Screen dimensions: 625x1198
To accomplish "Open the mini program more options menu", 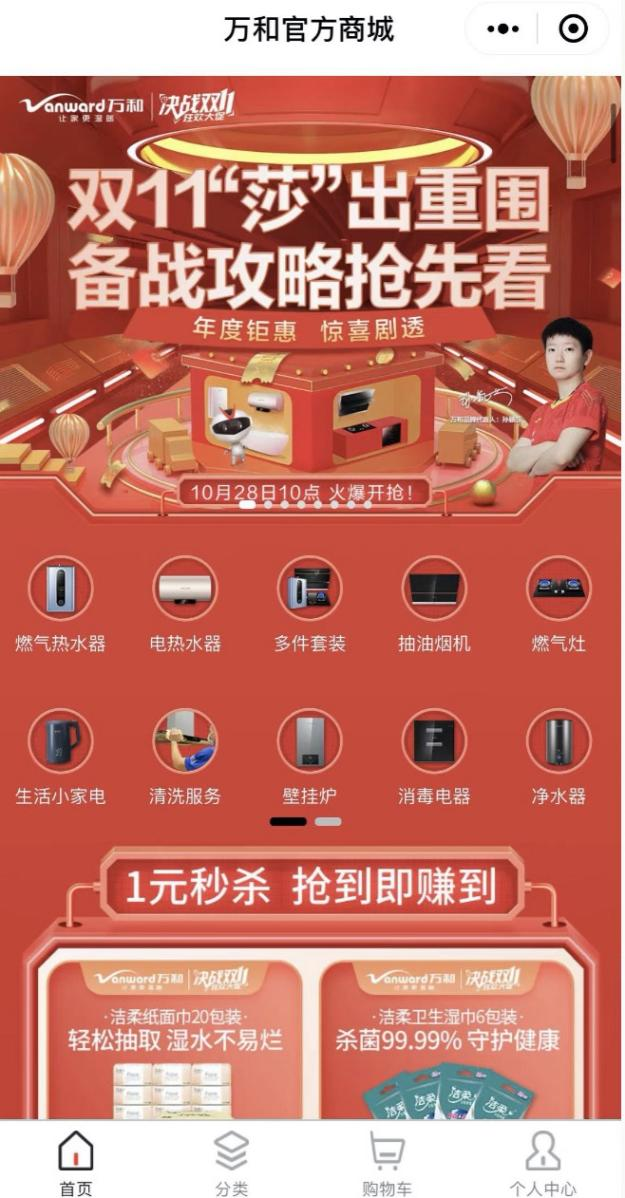I will point(503,29).
